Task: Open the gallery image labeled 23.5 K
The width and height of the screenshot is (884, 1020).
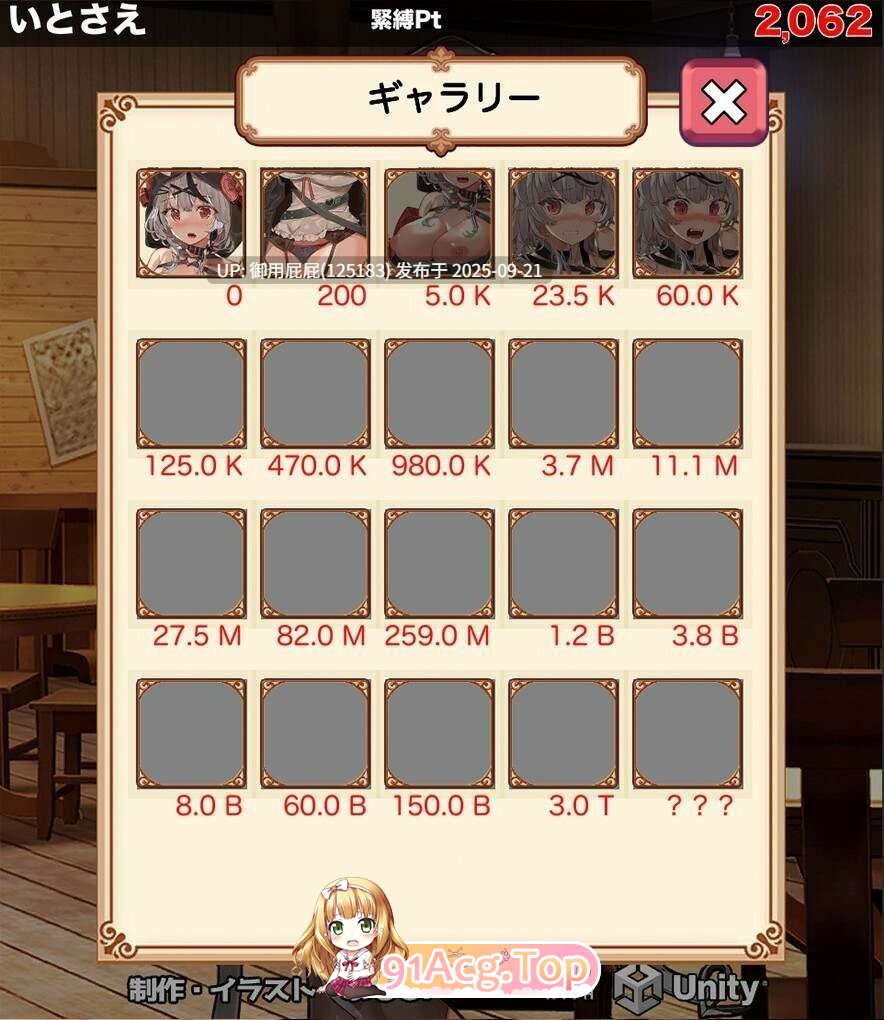Action: pyautogui.click(x=563, y=222)
